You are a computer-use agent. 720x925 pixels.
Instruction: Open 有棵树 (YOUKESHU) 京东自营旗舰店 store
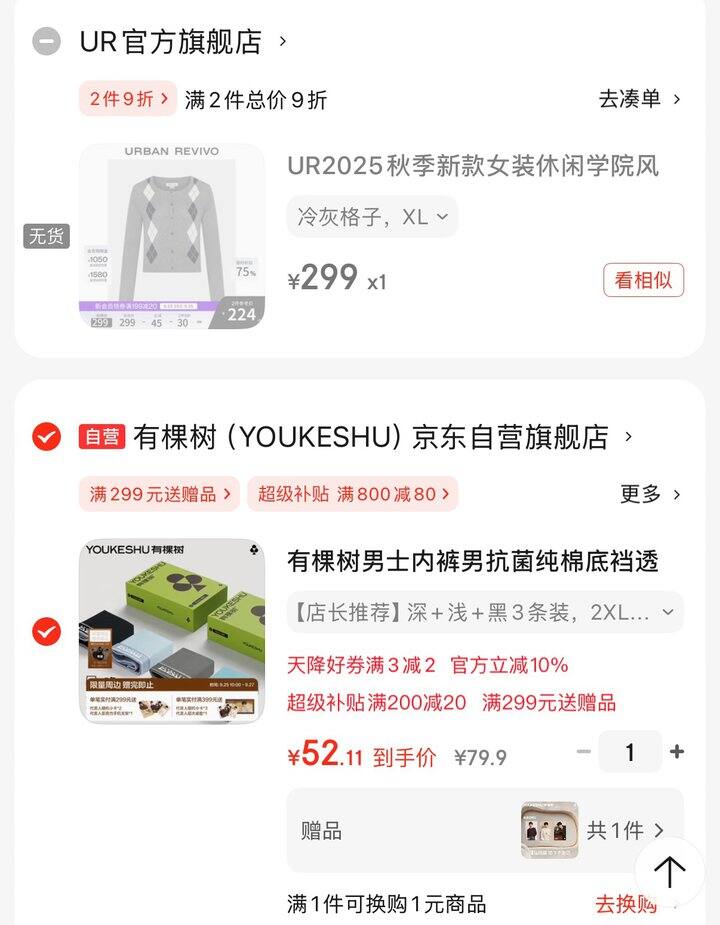click(370, 437)
